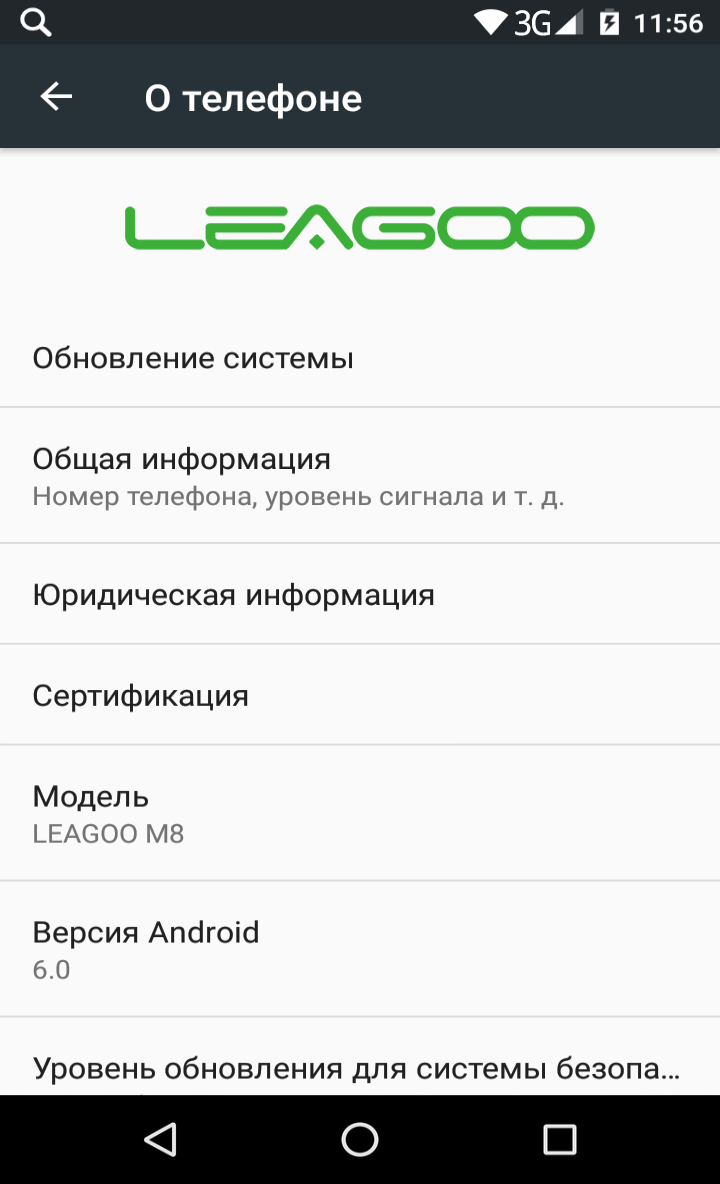
Task: Open Сертификация
Action: click(x=360, y=695)
